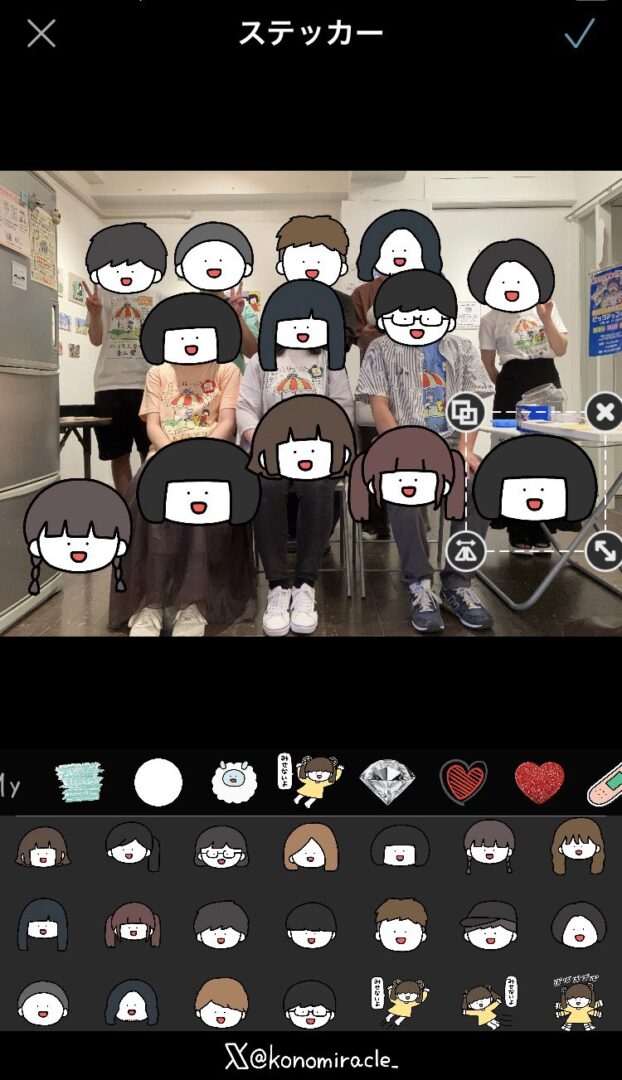
Task: Select the teal scribble sticker pack
Action: (79, 782)
